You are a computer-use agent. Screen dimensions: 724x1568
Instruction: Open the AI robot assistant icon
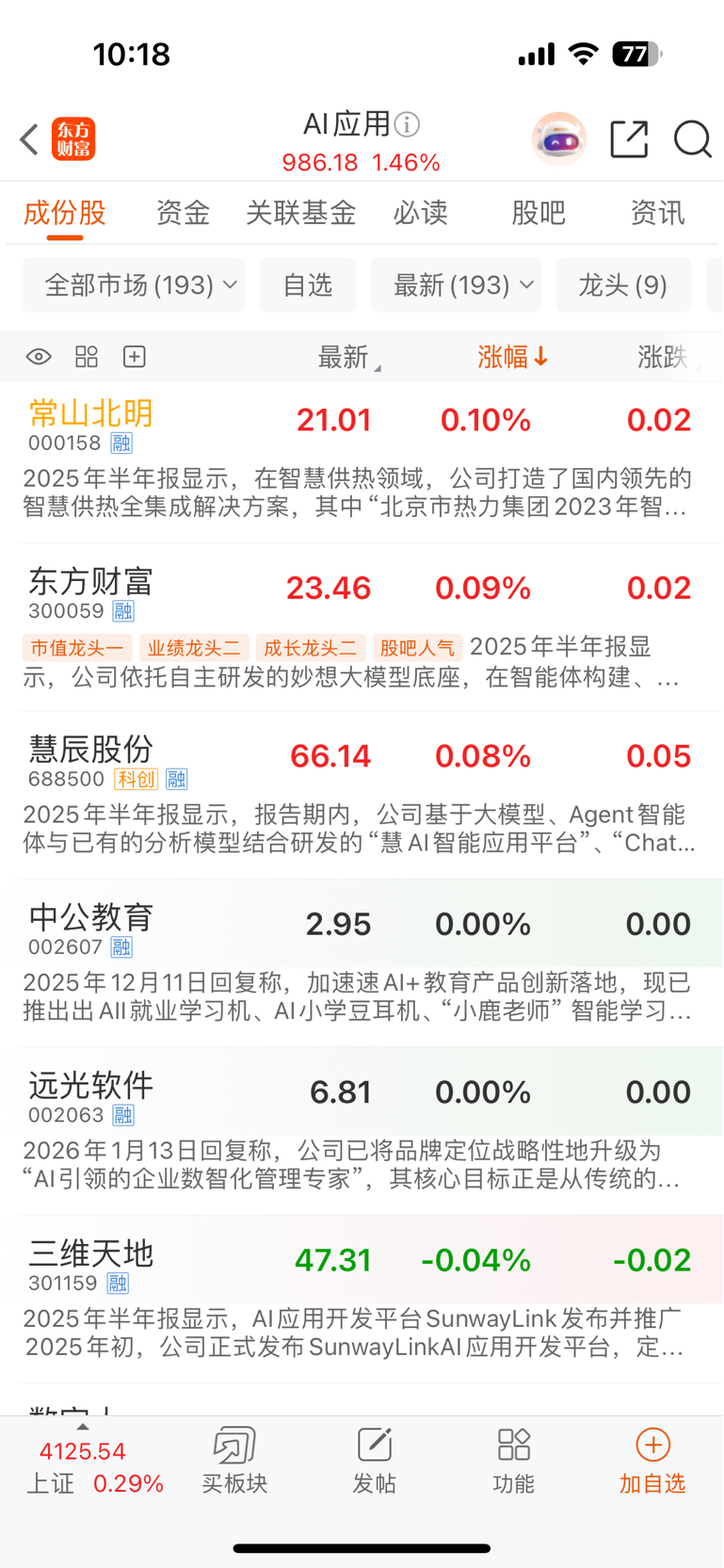(558, 139)
